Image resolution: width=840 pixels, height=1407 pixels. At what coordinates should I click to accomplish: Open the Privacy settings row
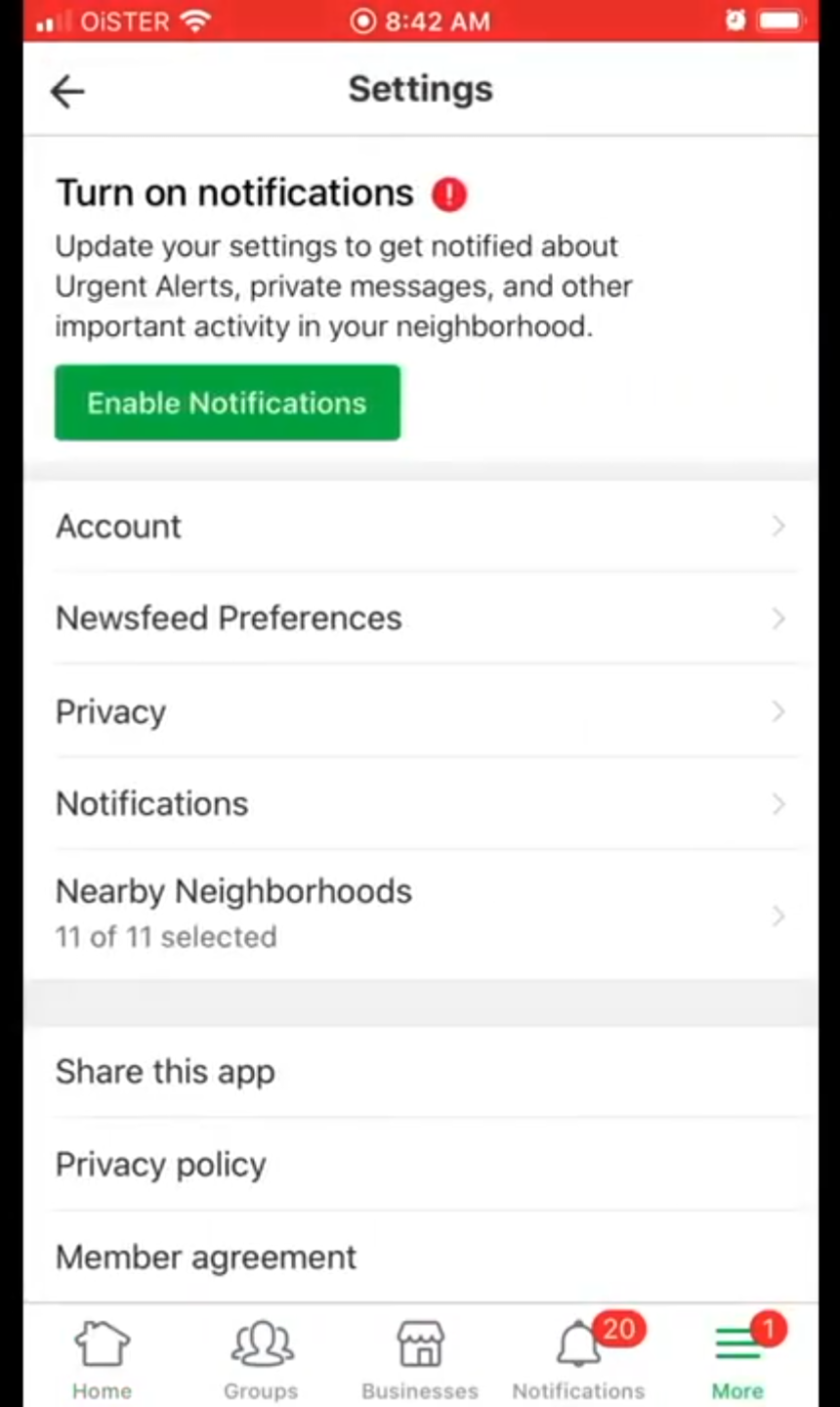tap(420, 711)
